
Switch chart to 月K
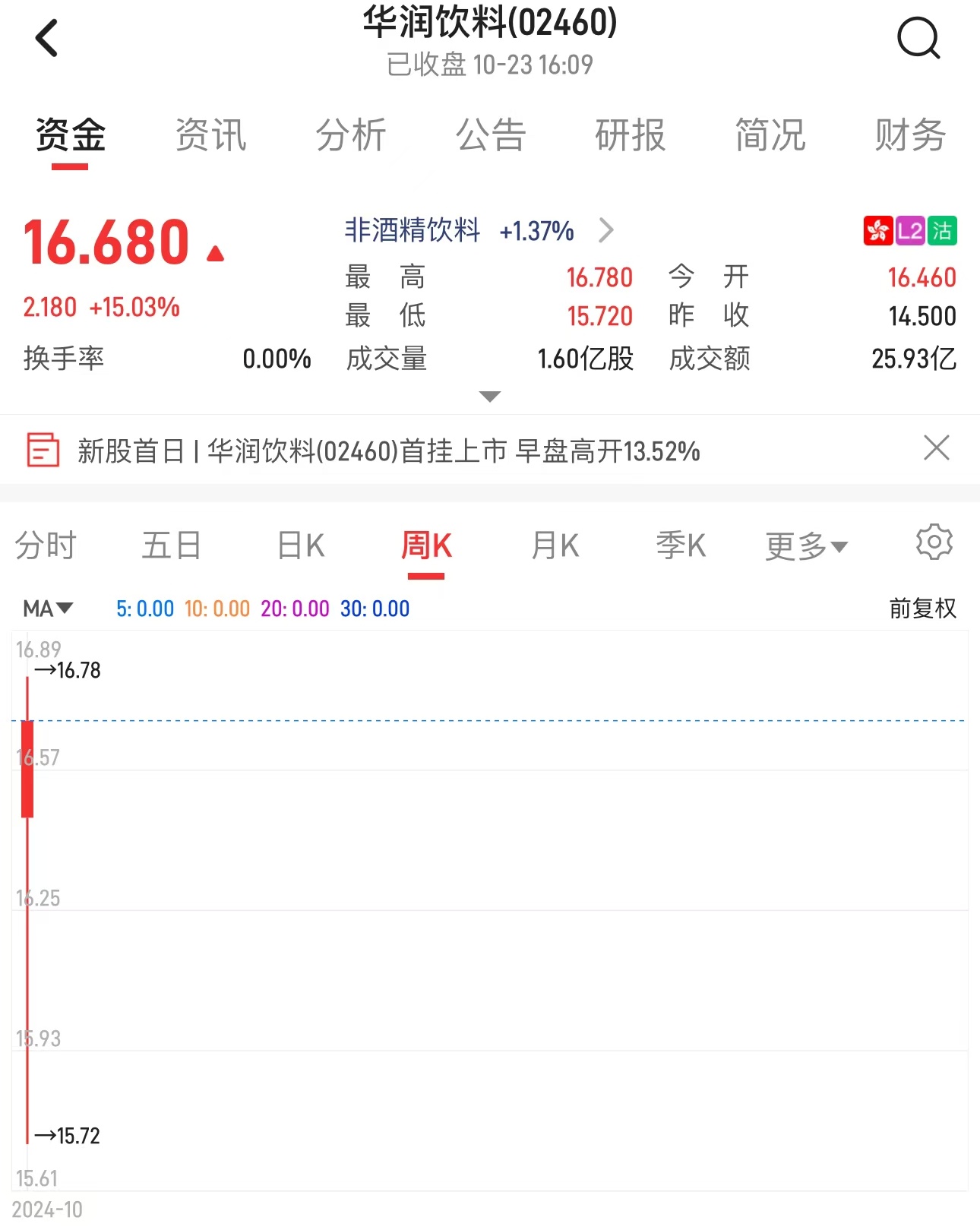coord(555,545)
